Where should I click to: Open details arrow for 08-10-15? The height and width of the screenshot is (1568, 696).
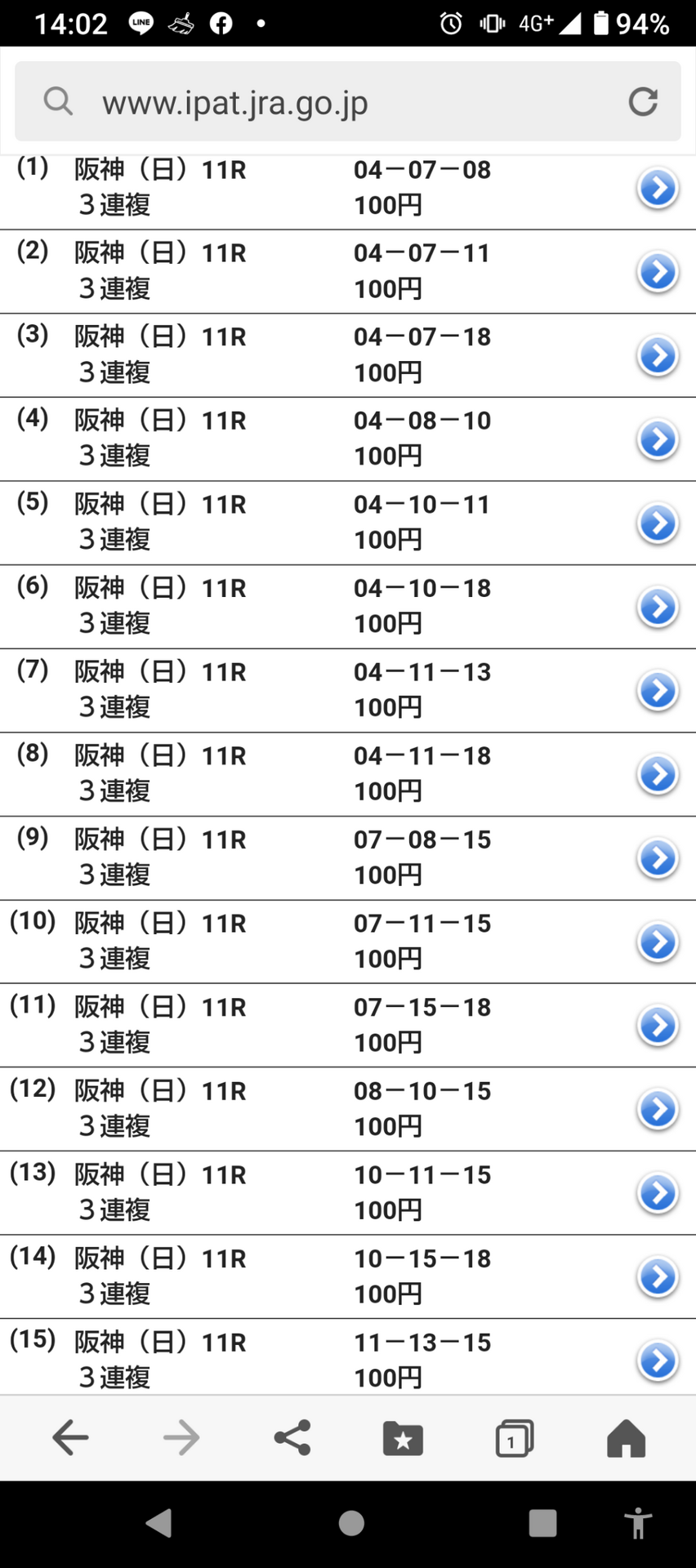click(658, 1109)
